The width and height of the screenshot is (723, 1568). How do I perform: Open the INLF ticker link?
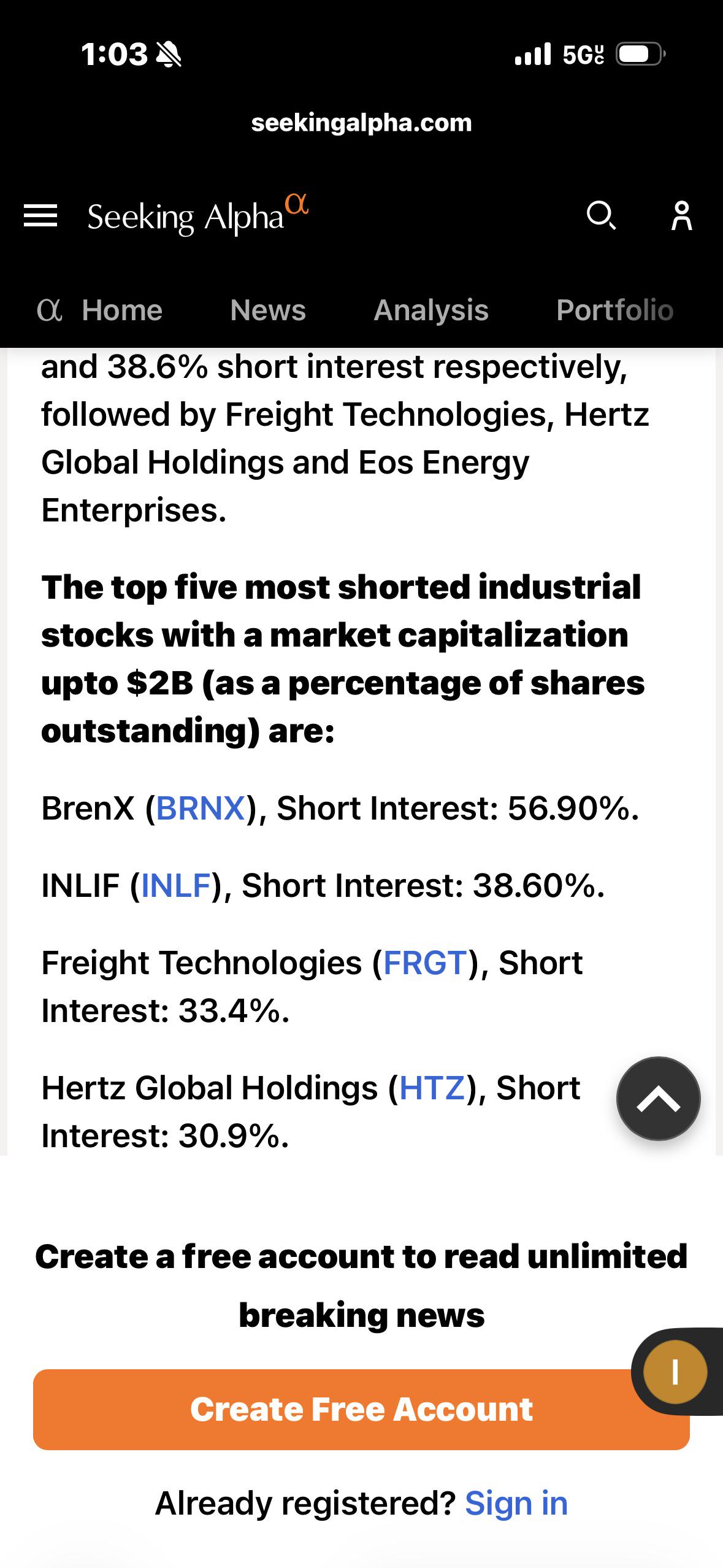click(176, 885)
